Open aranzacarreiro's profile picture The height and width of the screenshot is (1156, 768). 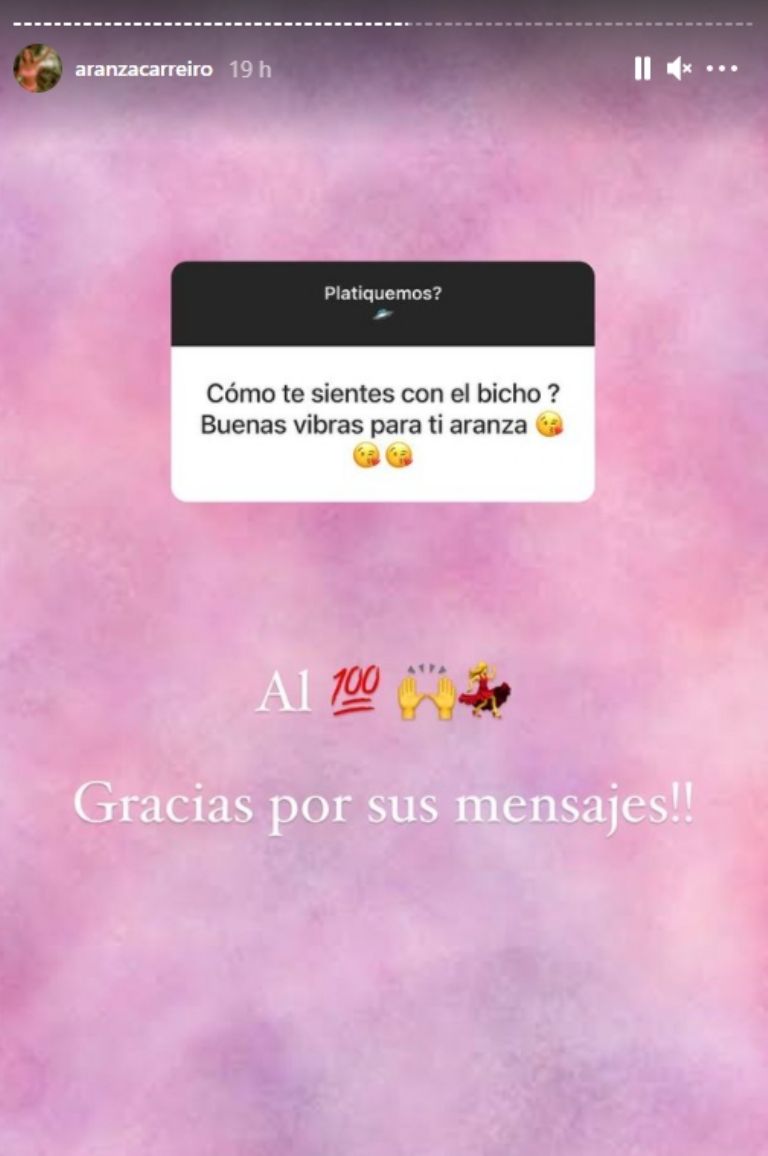click(37, 69)
